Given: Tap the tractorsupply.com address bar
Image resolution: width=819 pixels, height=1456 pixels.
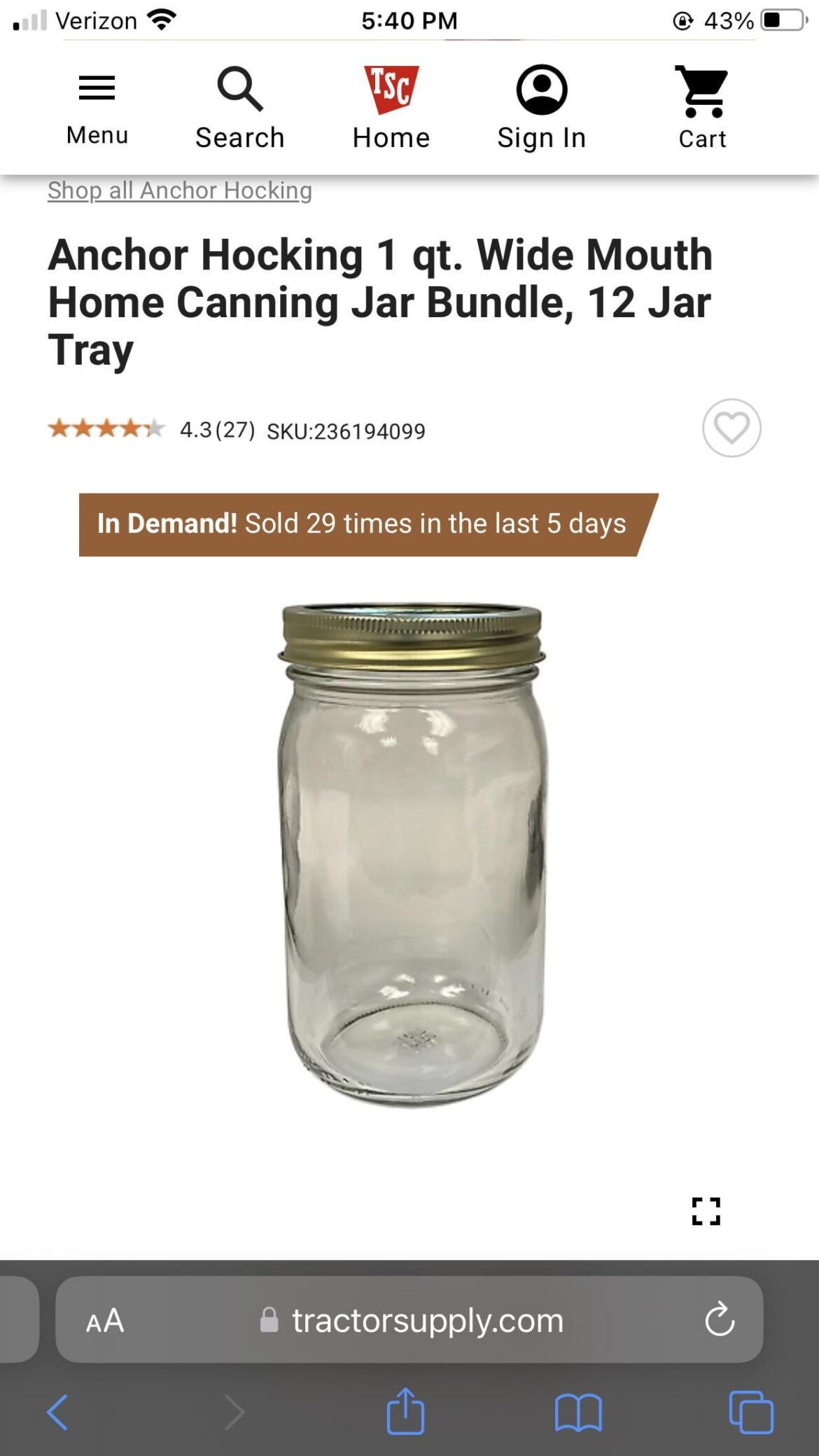Looking at the screenshot, I should click(x=428, y=1322).
